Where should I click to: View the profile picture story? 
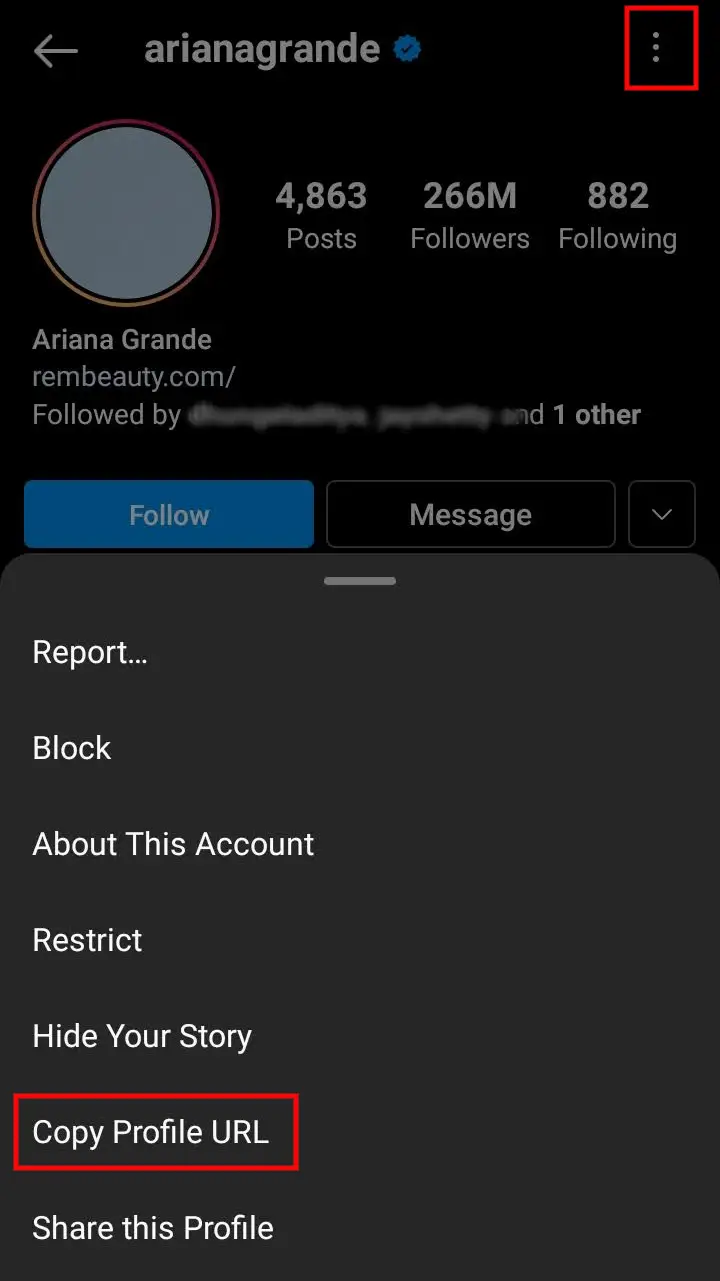(x=126, y=212)
